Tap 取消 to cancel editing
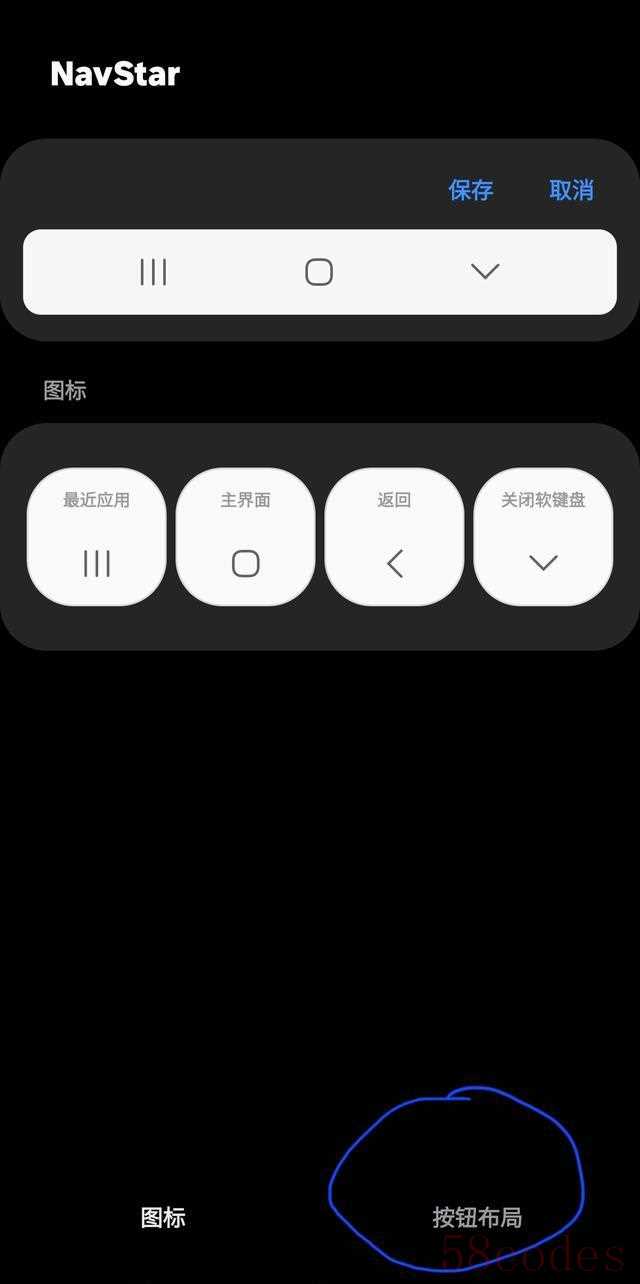The width and height of the screenshot is (640, 1284). [x=571, y=190]
